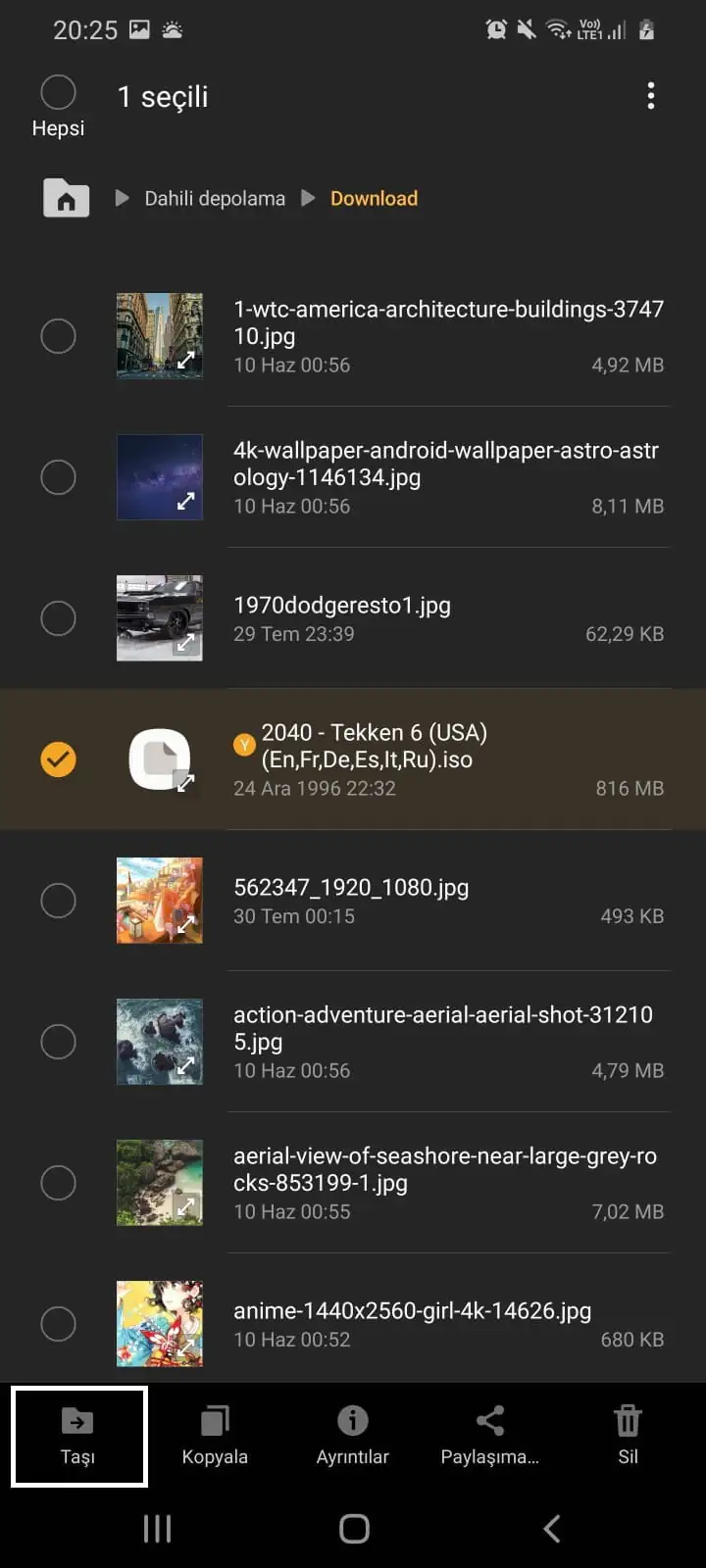Tap the Sil trash icon
The image size is (706, 1568).
627,1418
